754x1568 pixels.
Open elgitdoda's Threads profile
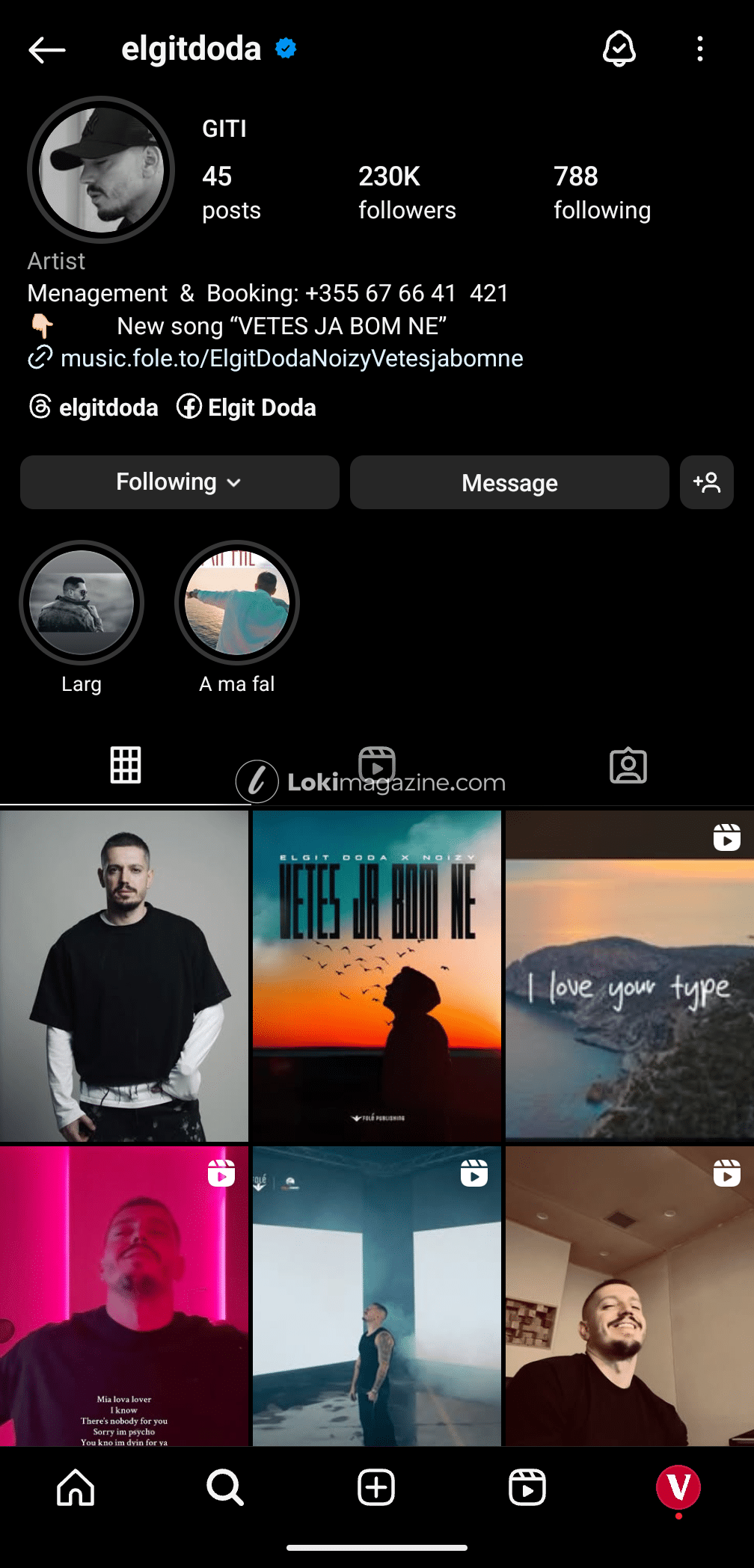click(94, 408)
